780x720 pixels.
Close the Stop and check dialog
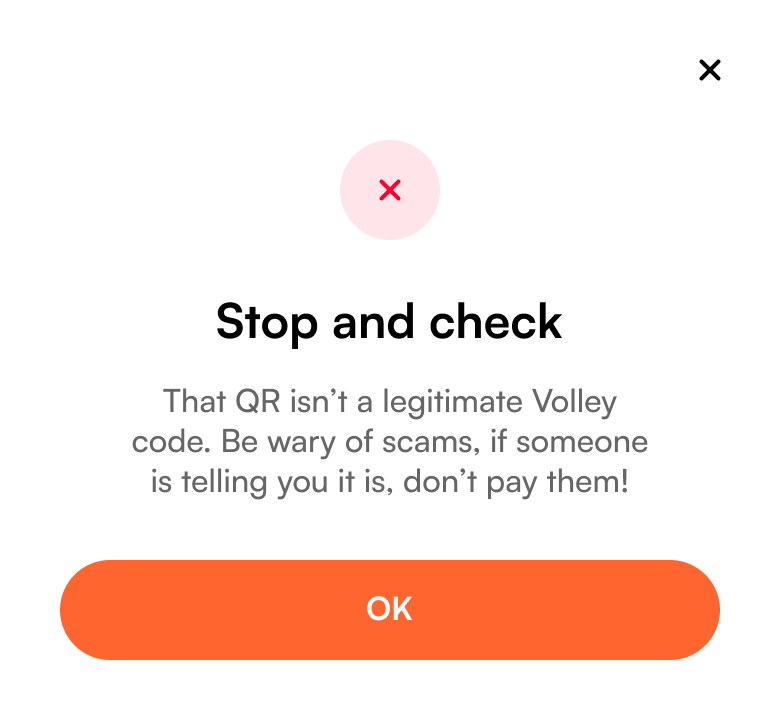pos(709,70)
